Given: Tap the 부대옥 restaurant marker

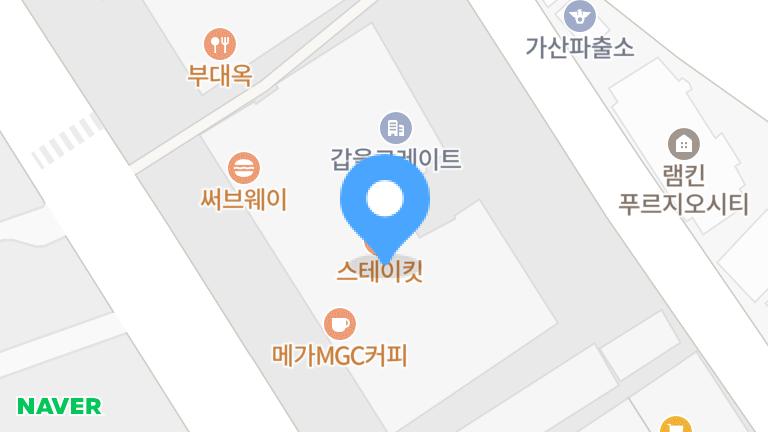Looking at the screenshot, I should (219, 44).
